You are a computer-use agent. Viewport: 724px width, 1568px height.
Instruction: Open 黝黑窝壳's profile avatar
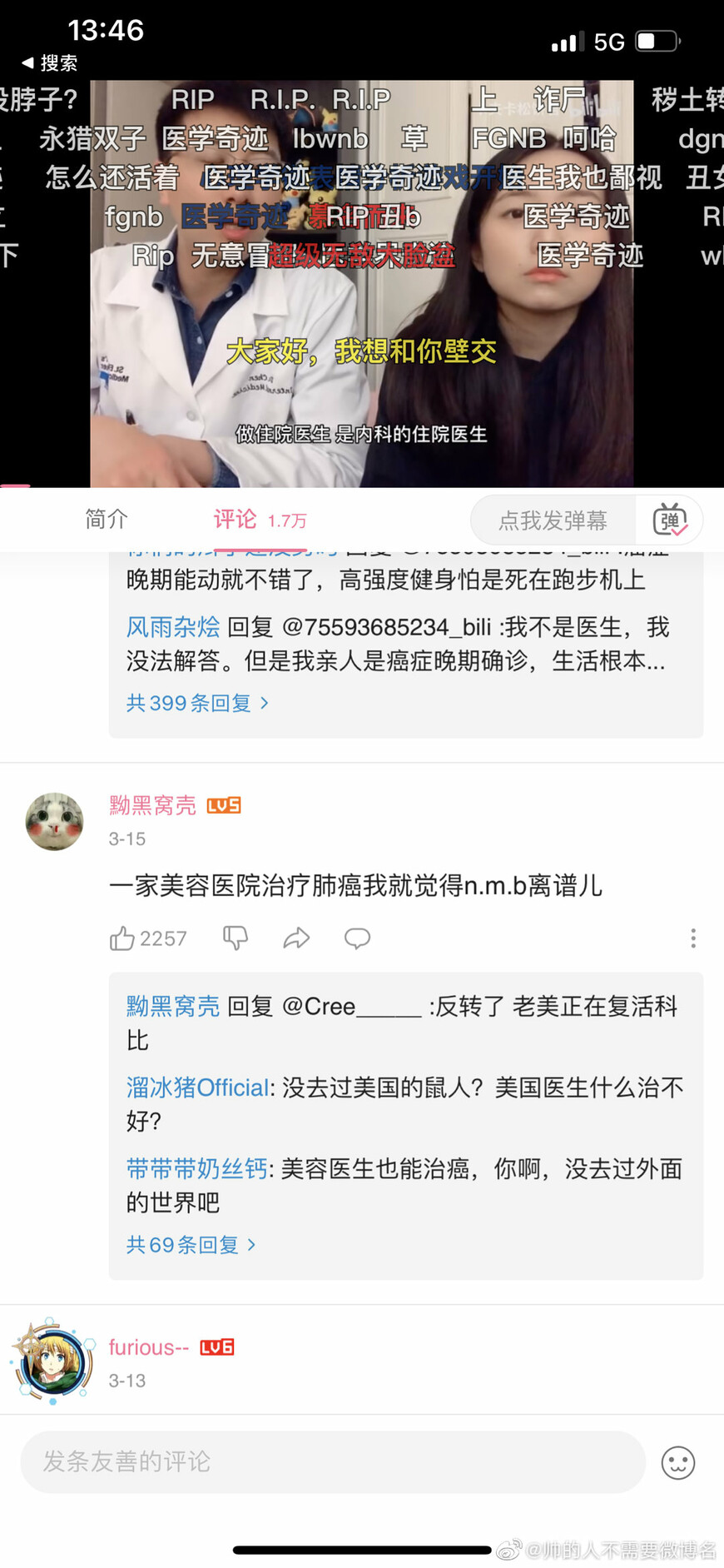pyautogui.click(x=54, y=821)
